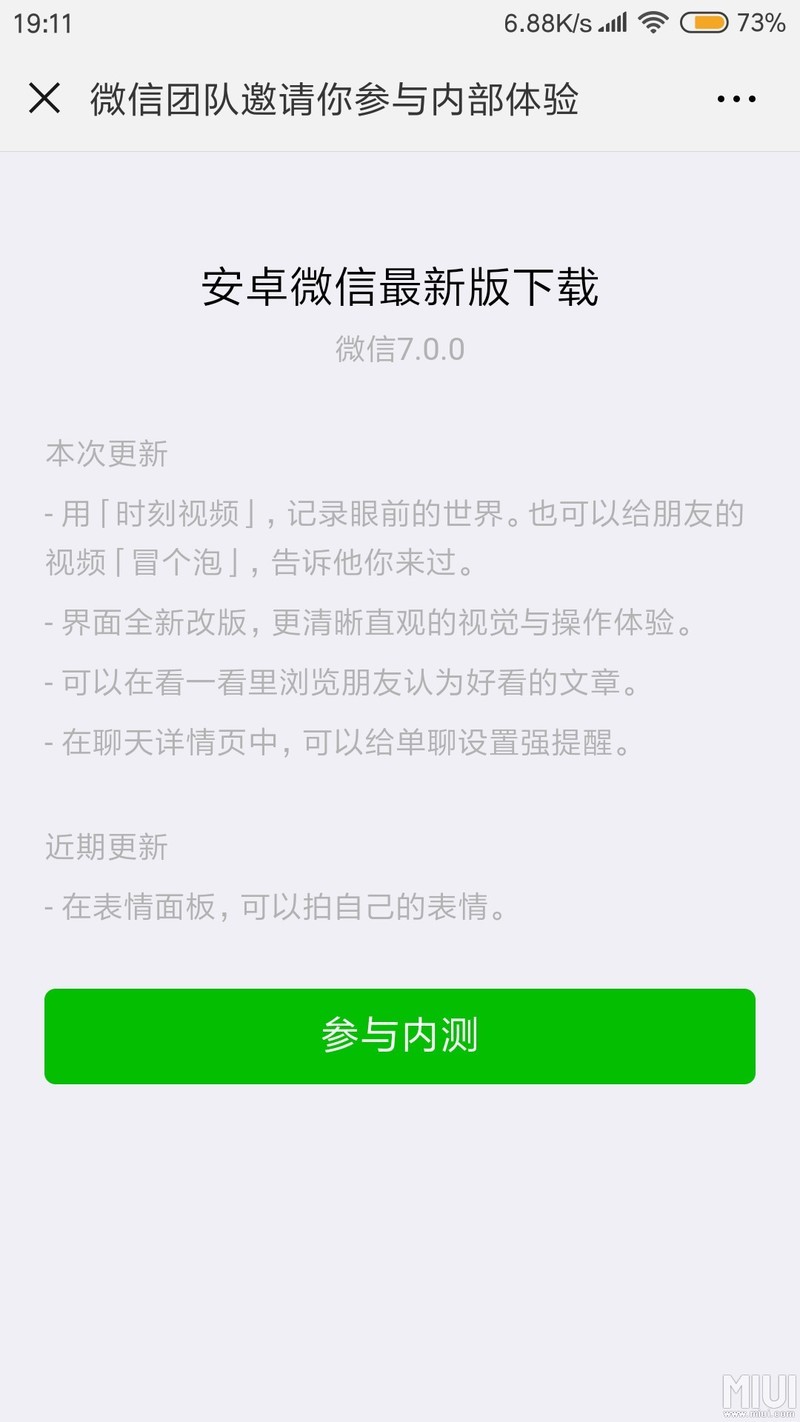Tap the 参与内测 green button

(x=400, y=1037)
